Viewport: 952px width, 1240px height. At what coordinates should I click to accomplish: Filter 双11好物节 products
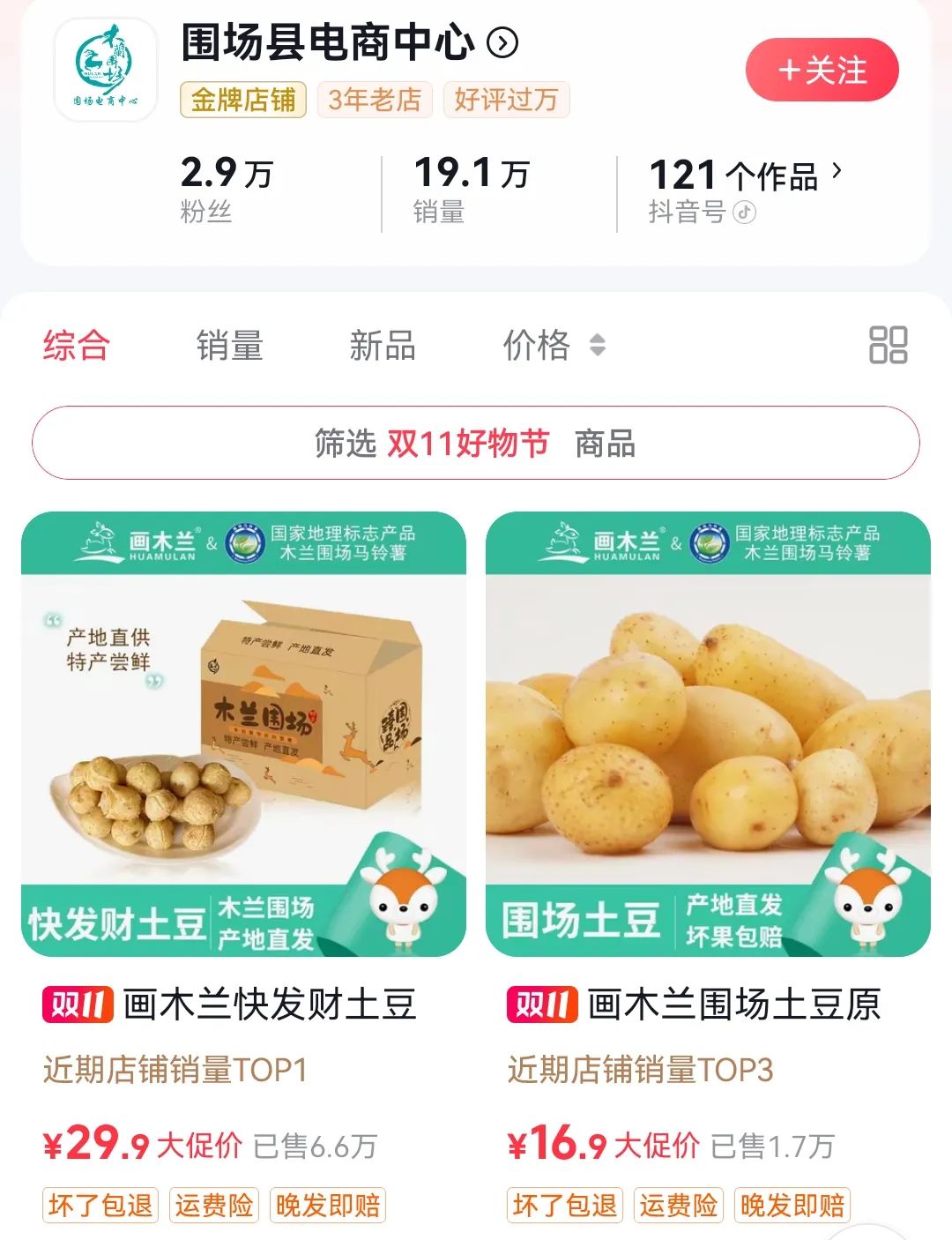coord(475,443)
